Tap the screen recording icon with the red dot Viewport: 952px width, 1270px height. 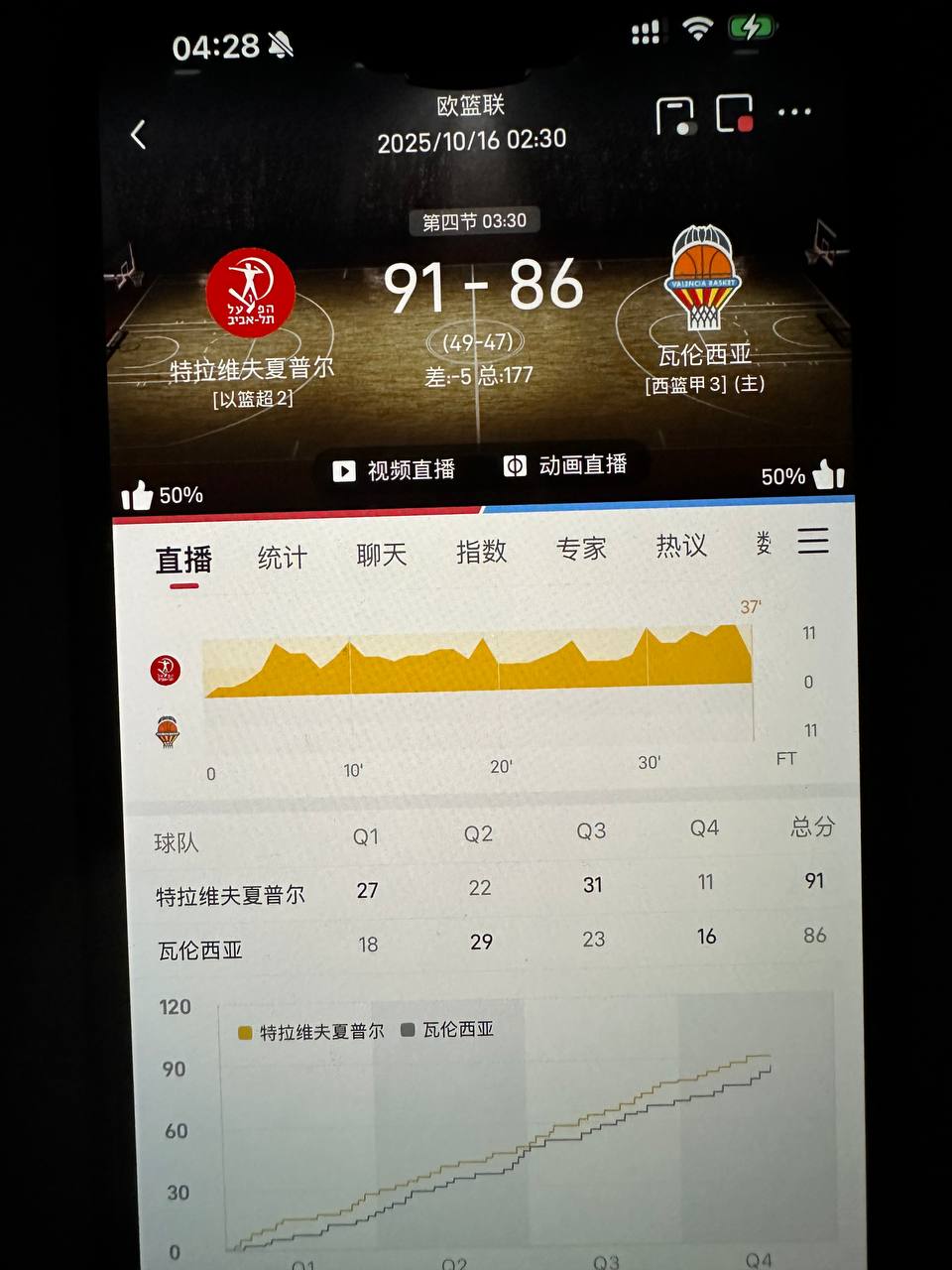[x=735, y=113]
